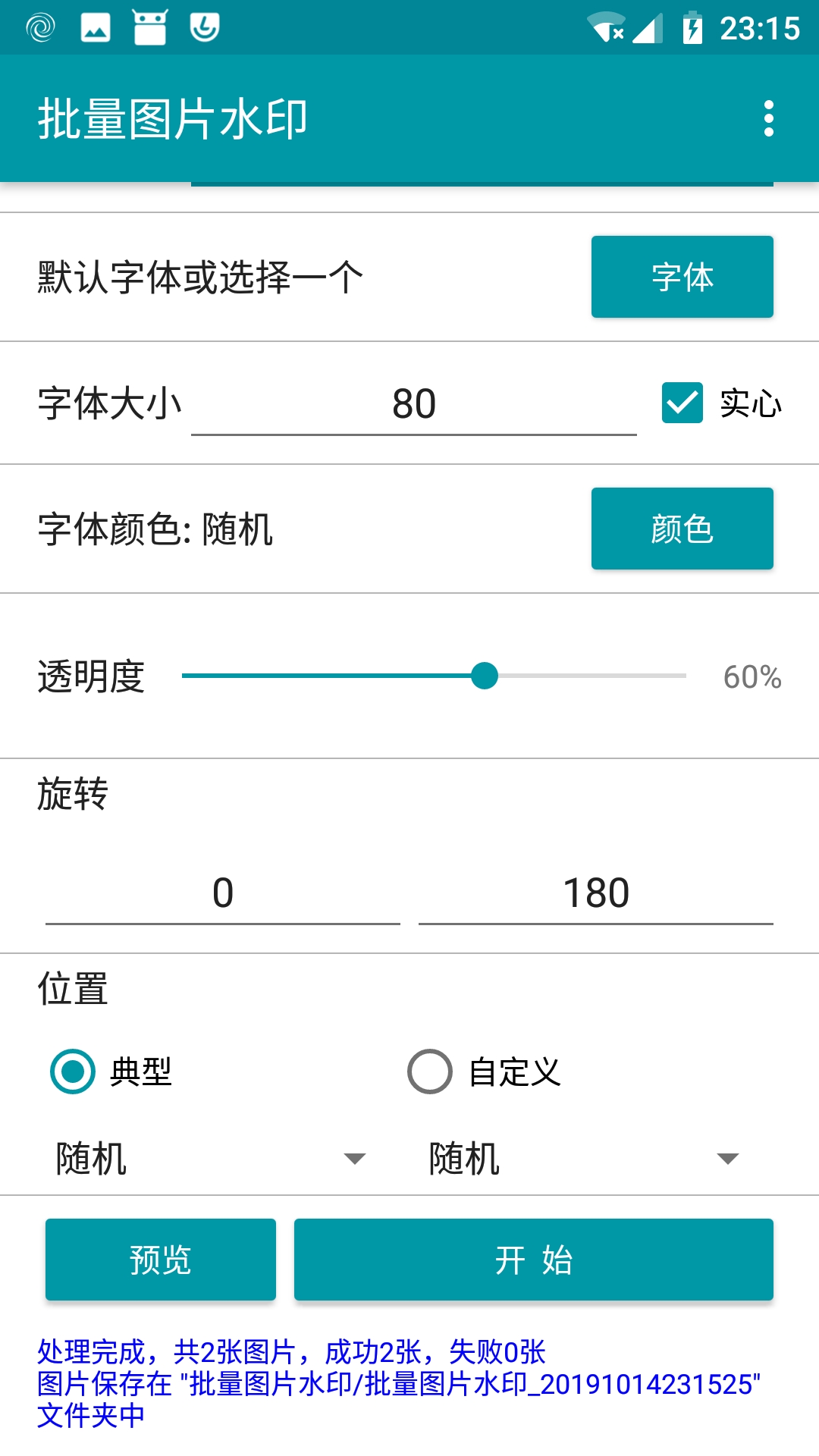This screenshot has height=1456, width=819.
Task: Open the right 随机 position dropdown
Action: click(x=580, y=1158)
